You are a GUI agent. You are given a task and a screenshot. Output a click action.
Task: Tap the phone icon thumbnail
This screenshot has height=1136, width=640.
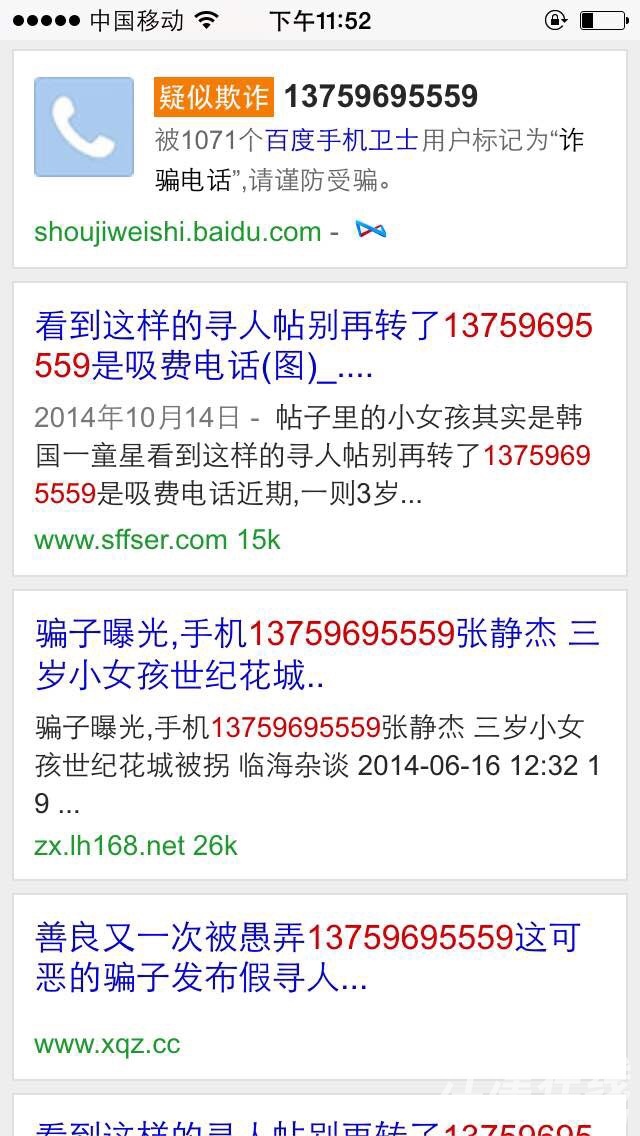pyautogui.click(x=84, y=127)
